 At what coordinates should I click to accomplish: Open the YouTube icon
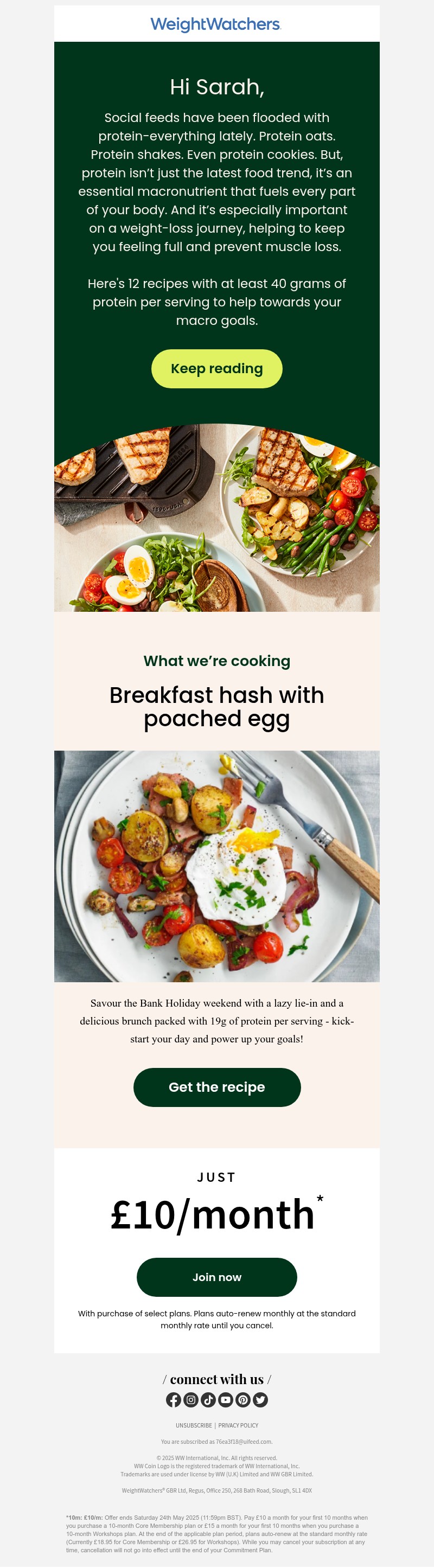226,1399
